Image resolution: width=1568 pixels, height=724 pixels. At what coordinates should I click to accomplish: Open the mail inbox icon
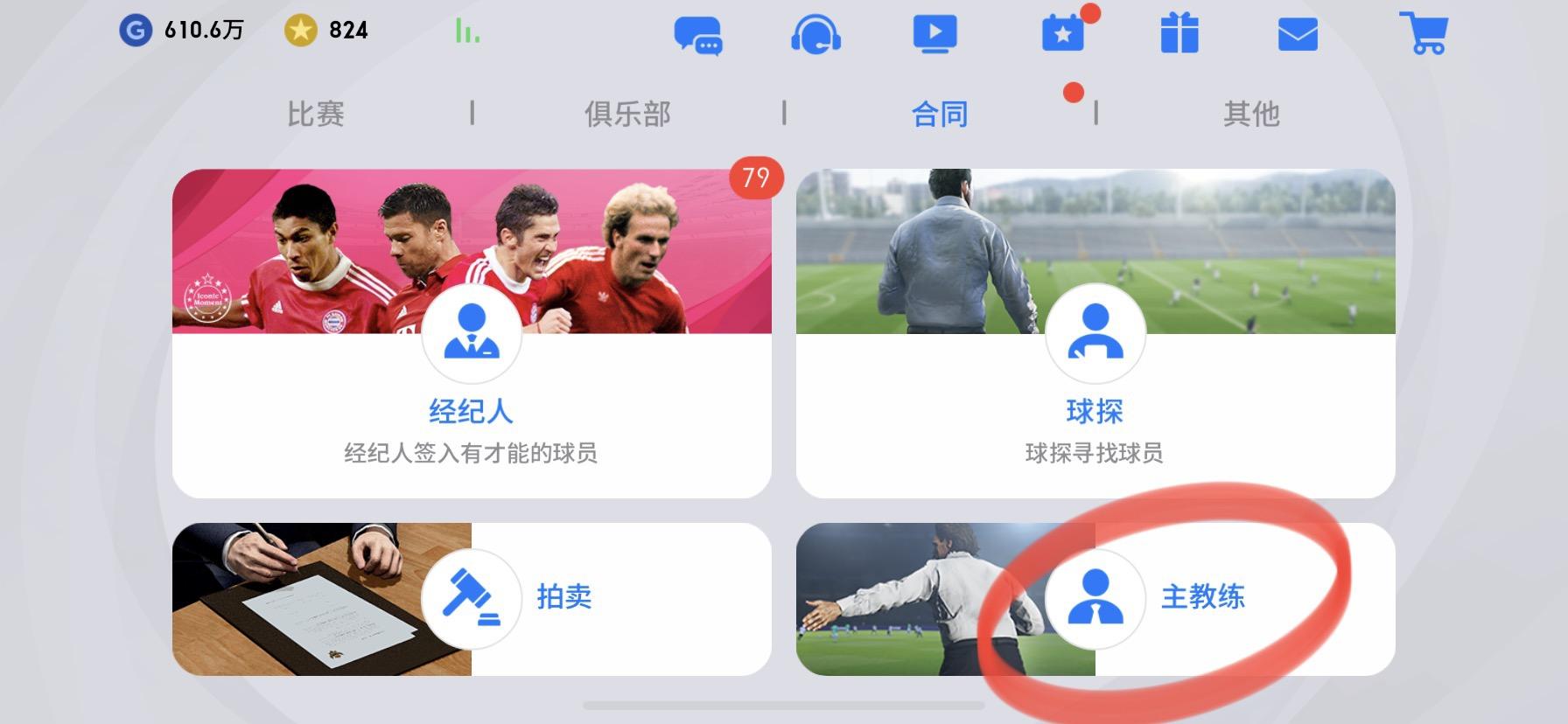pos(1298,36)
